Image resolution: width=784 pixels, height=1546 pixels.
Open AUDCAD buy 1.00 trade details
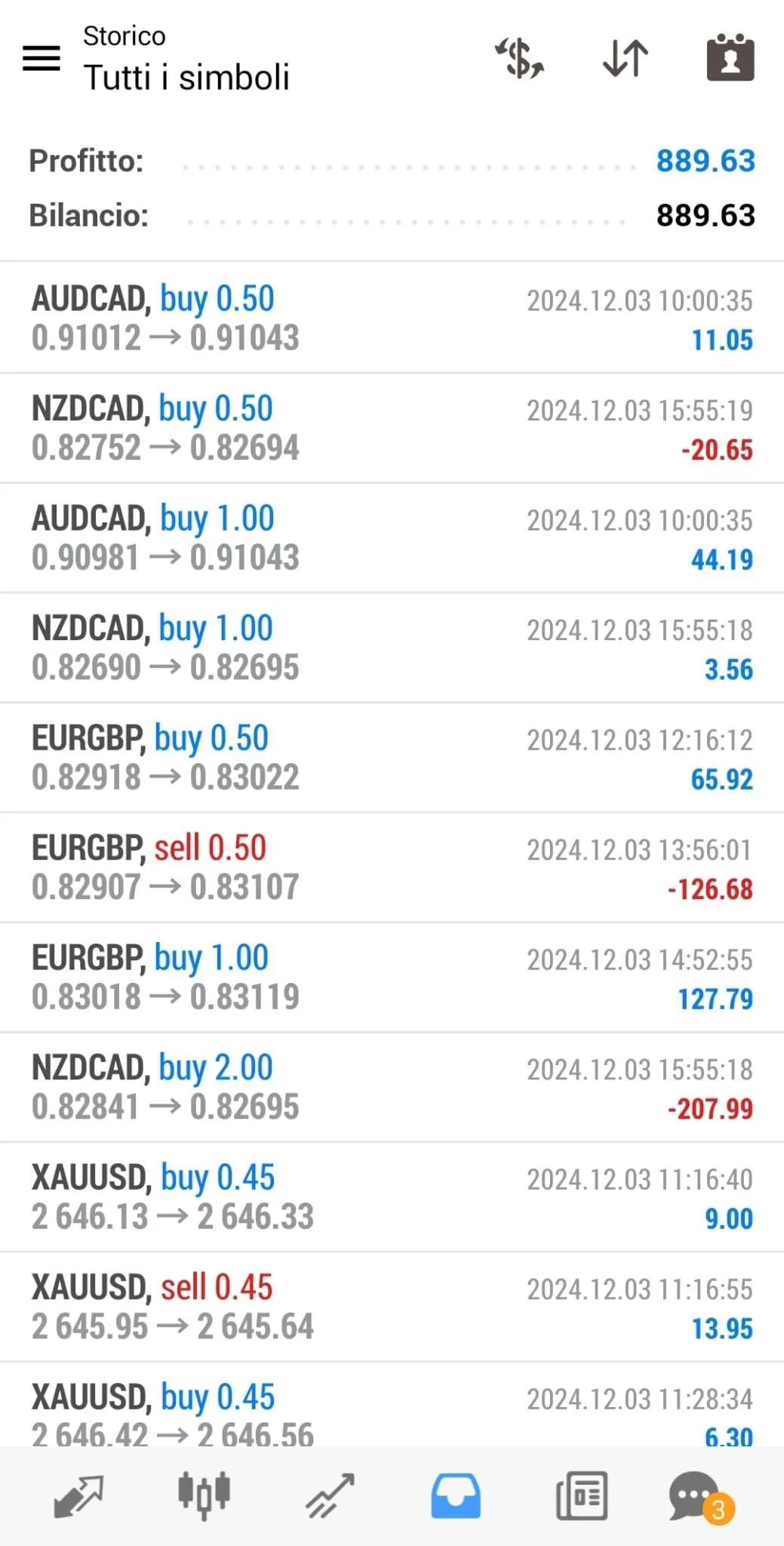click(392, 537)
